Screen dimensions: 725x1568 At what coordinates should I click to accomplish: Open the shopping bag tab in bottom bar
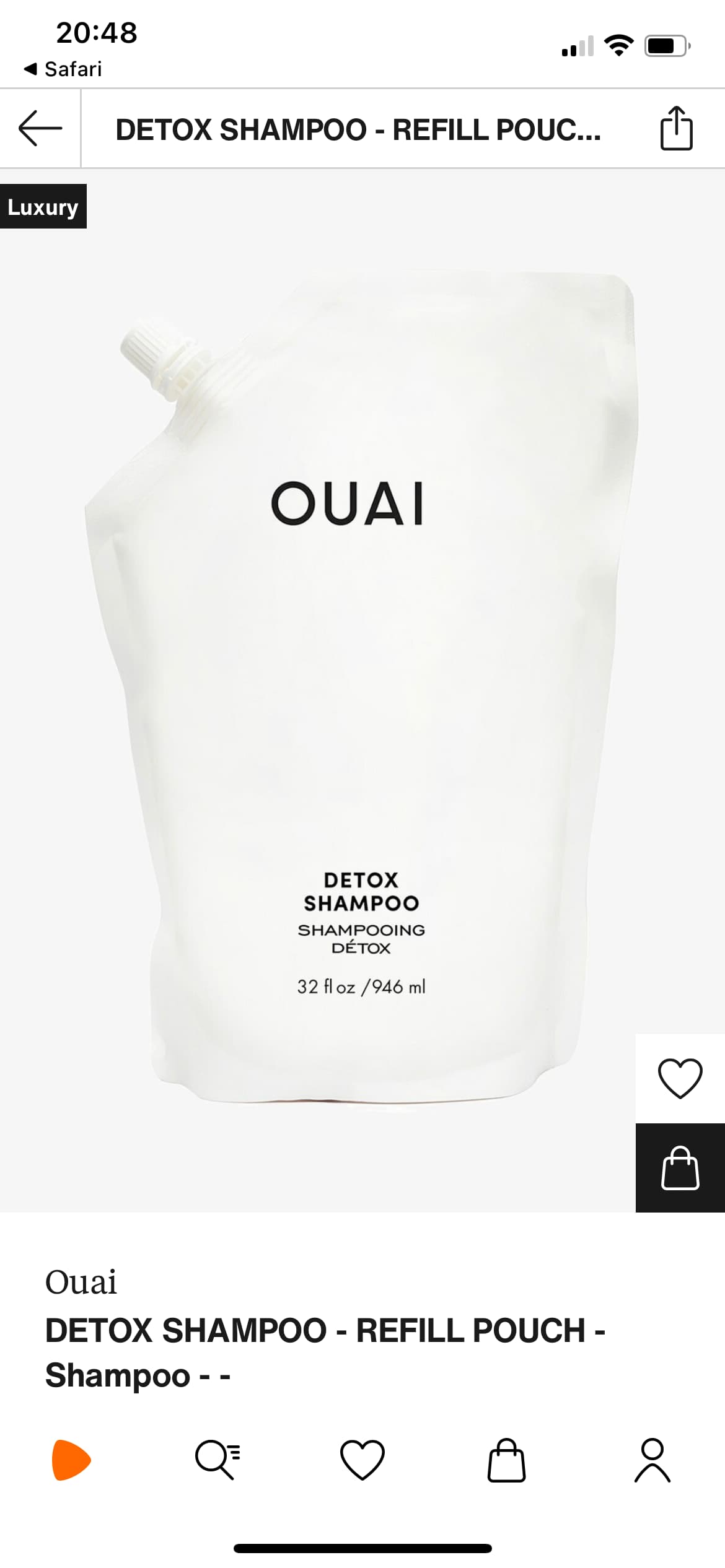tap(507, 1460)
